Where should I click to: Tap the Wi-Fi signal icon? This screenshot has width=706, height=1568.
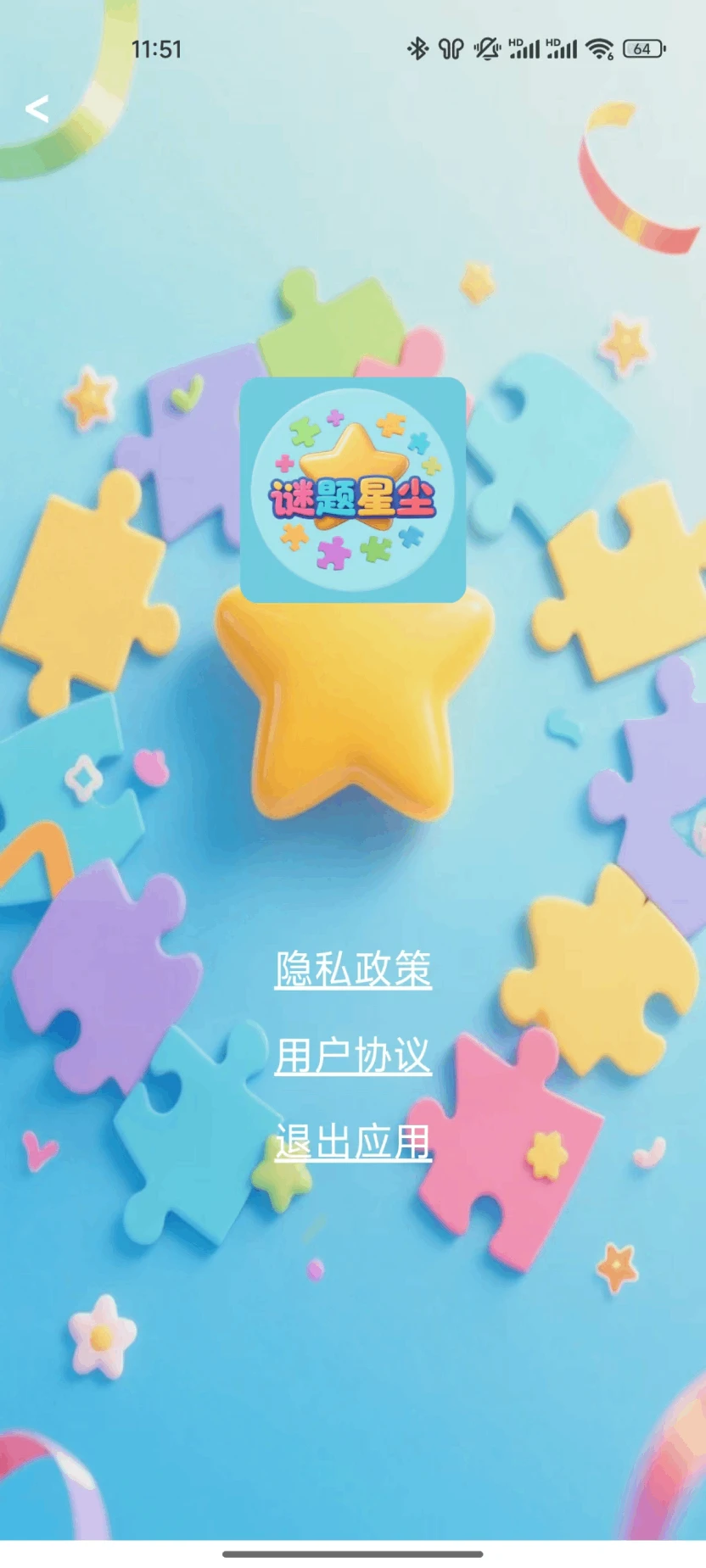597,49
